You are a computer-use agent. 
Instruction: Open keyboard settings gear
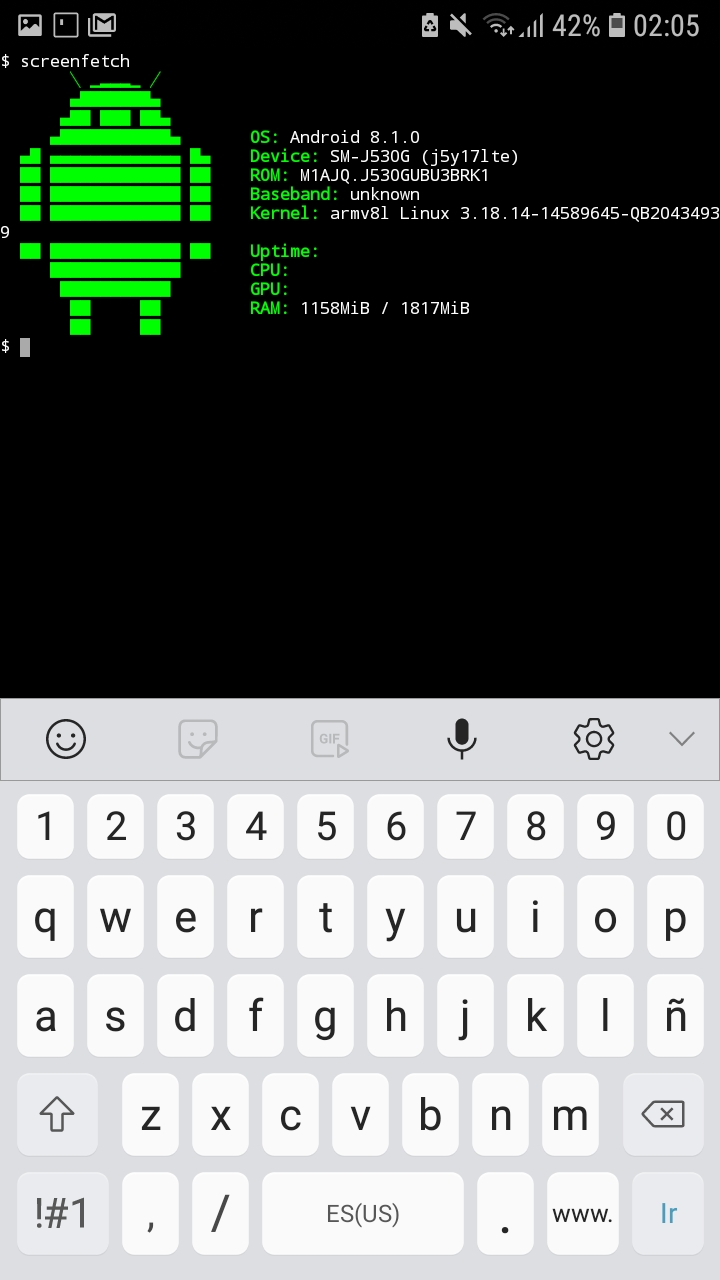click(593, 739)
